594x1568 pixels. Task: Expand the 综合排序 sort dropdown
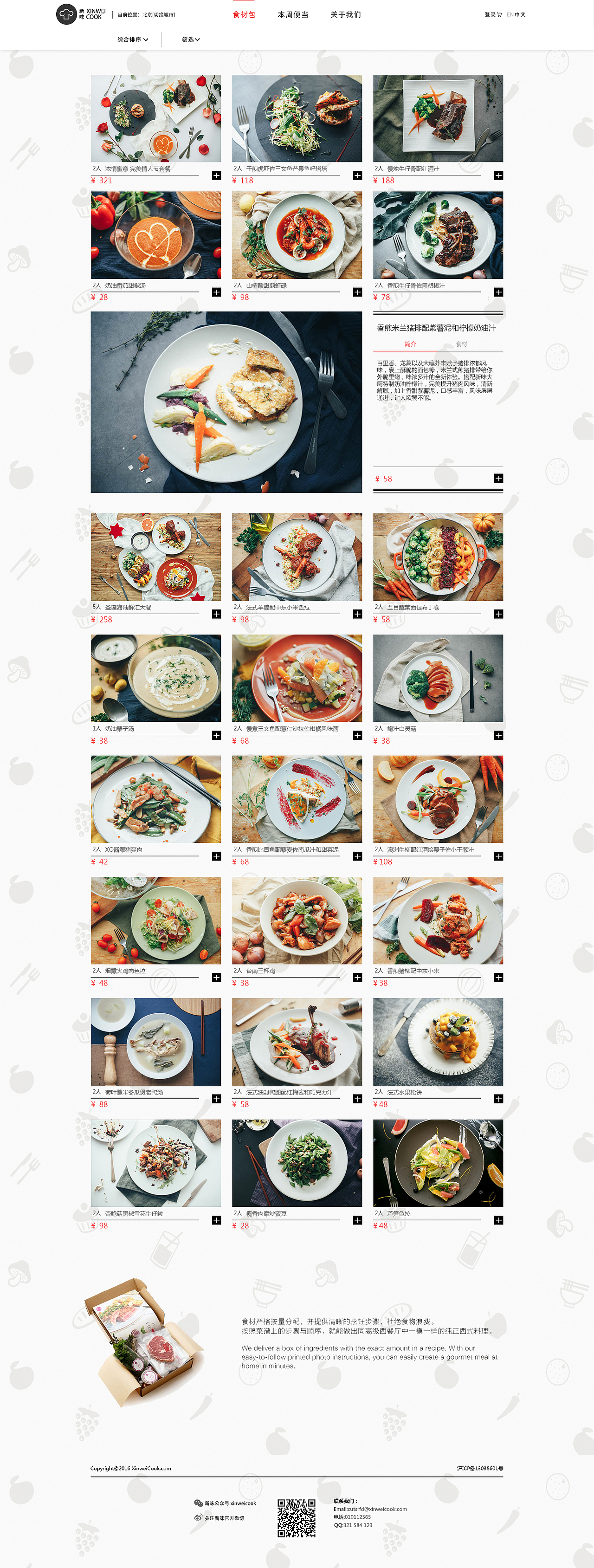pyautogui.click(x=133, y=39)
